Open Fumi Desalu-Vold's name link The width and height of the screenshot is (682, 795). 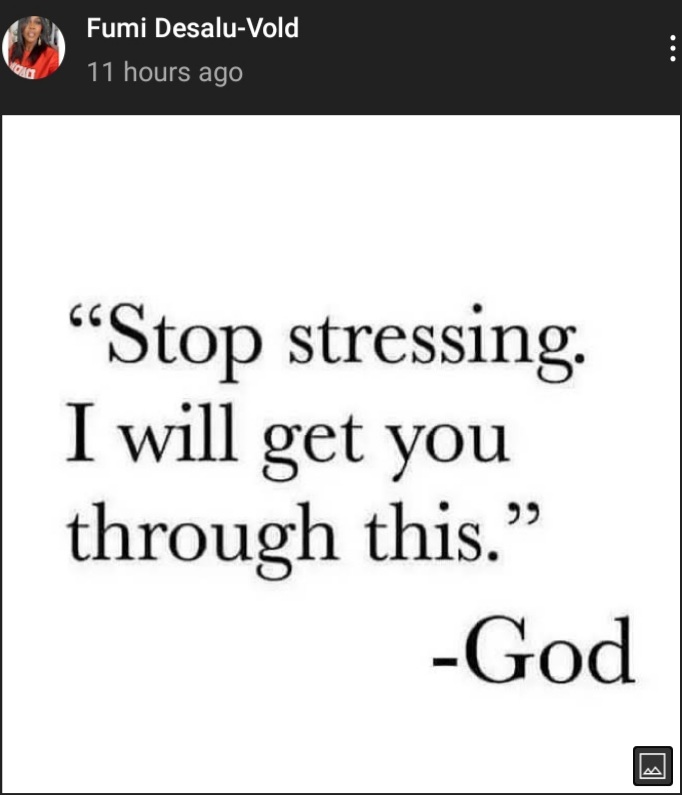(x=193, y=29)
